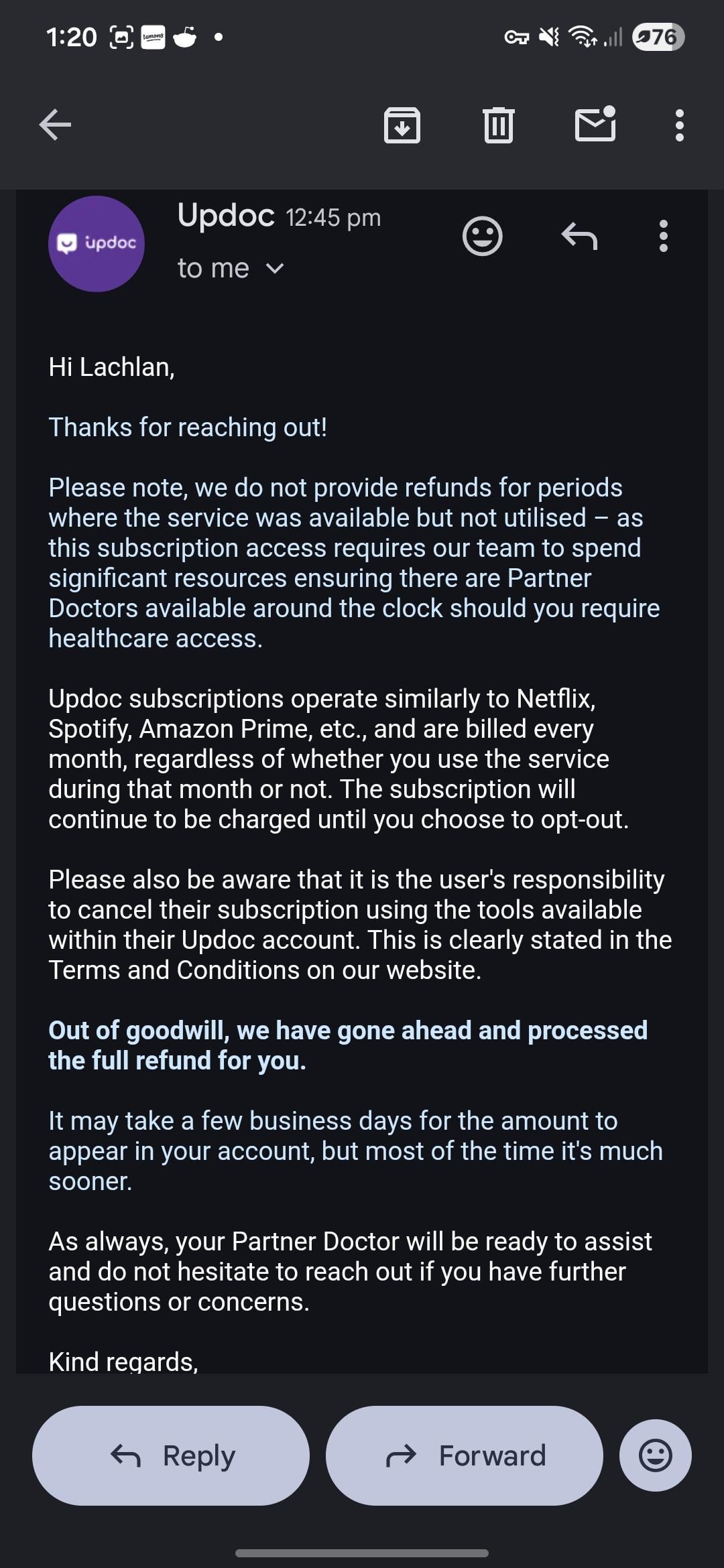Reply using the arrow beside sender

coord(579,237)
